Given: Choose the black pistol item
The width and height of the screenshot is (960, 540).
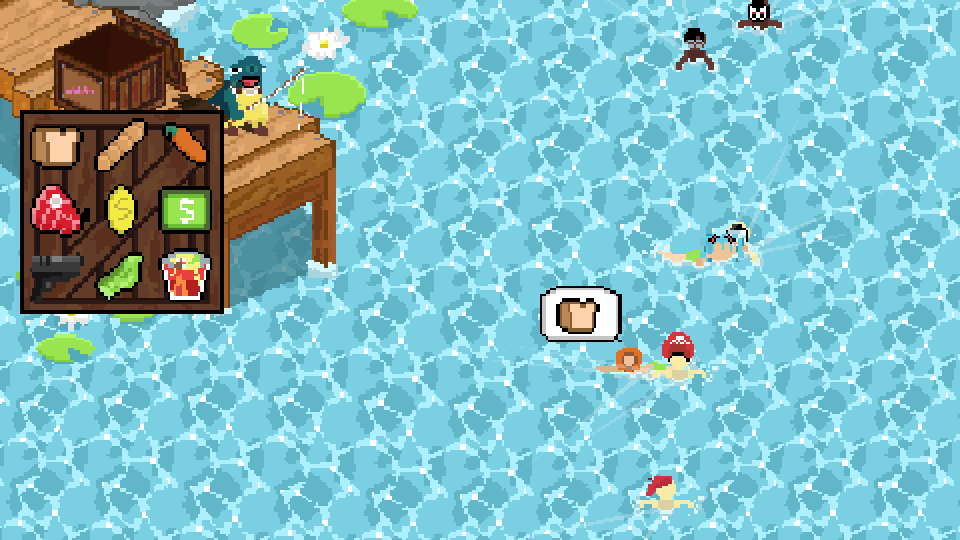Looking at the screenshot, I should [x=56, y=274].
